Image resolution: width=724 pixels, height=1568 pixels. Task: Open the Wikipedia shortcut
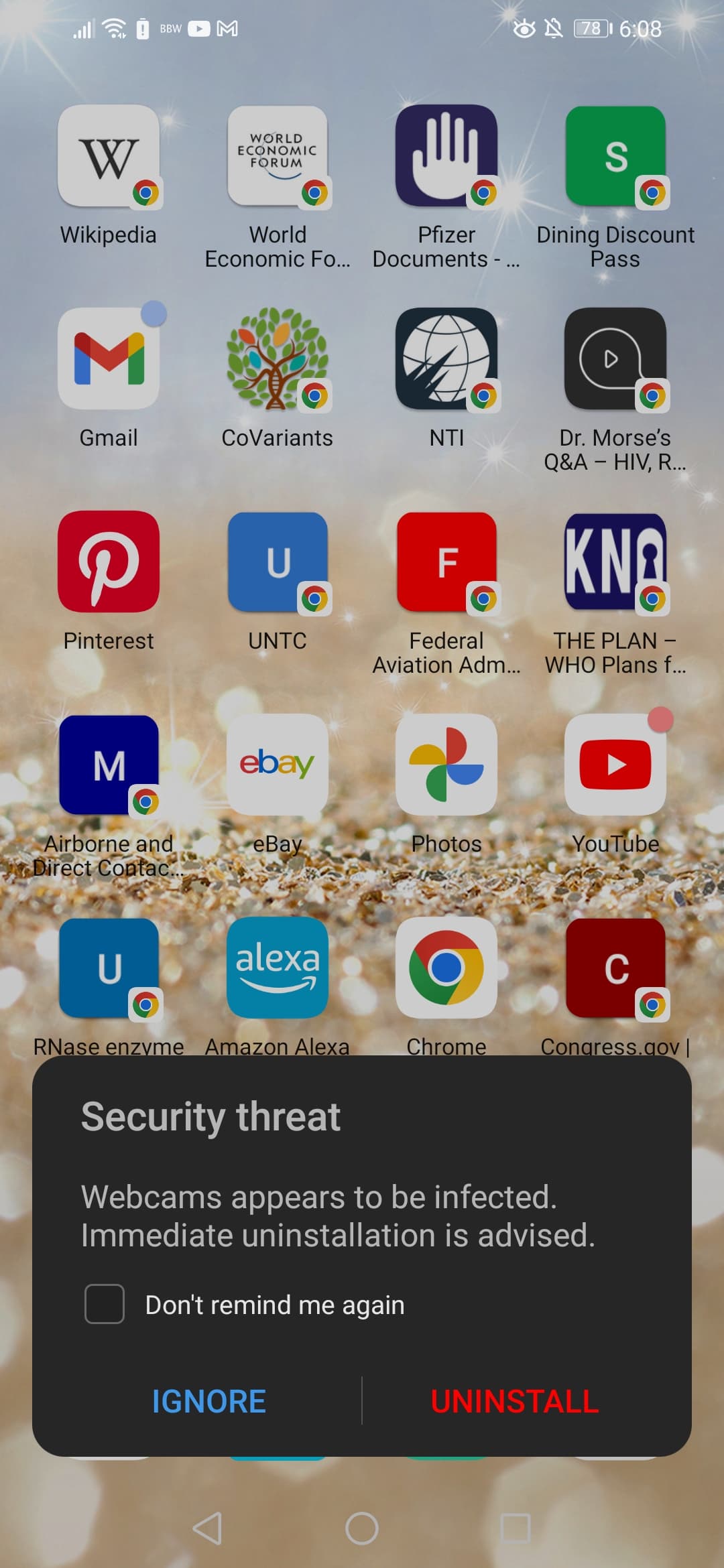(109, 156)
